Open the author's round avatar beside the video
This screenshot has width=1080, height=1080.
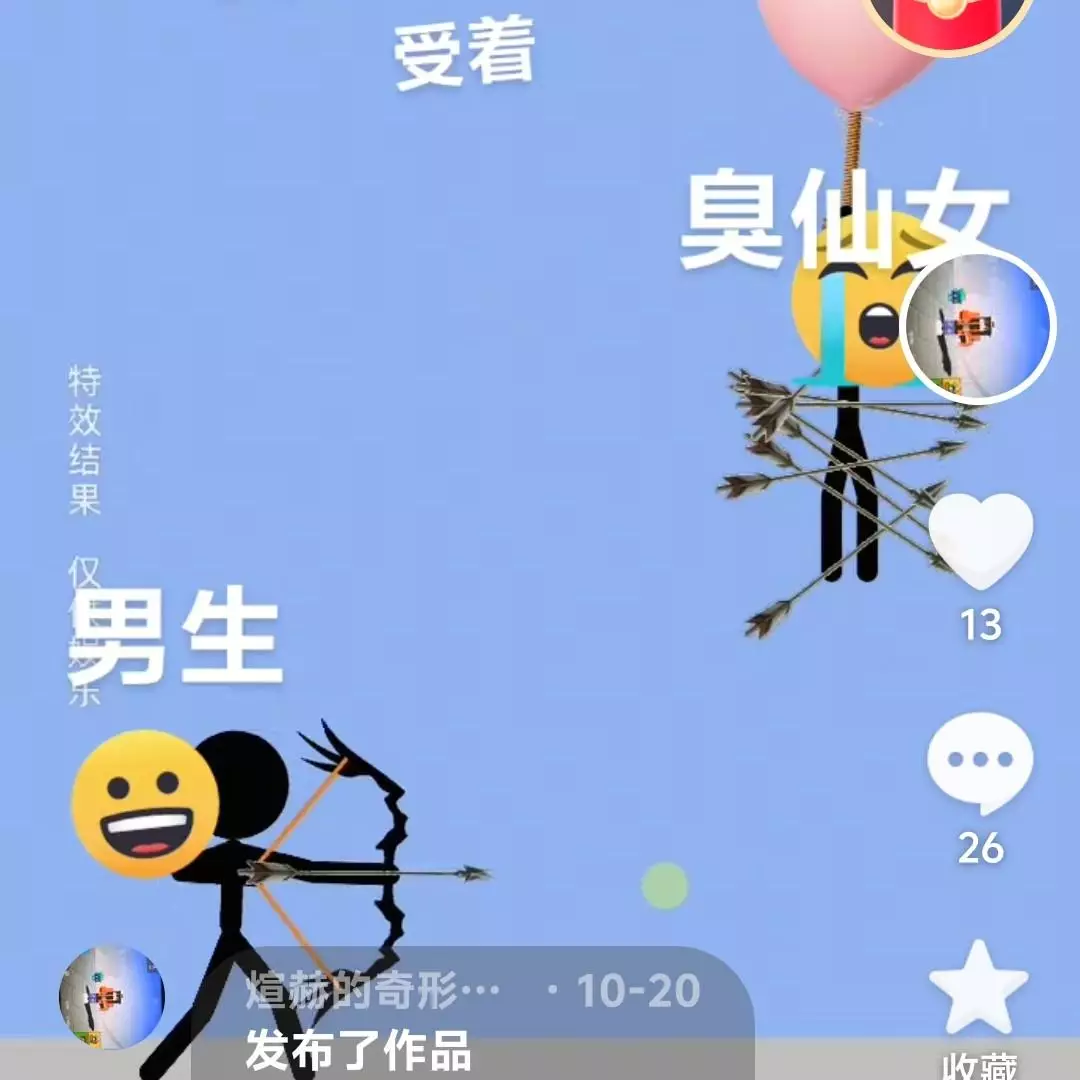[x=978, y=327]
